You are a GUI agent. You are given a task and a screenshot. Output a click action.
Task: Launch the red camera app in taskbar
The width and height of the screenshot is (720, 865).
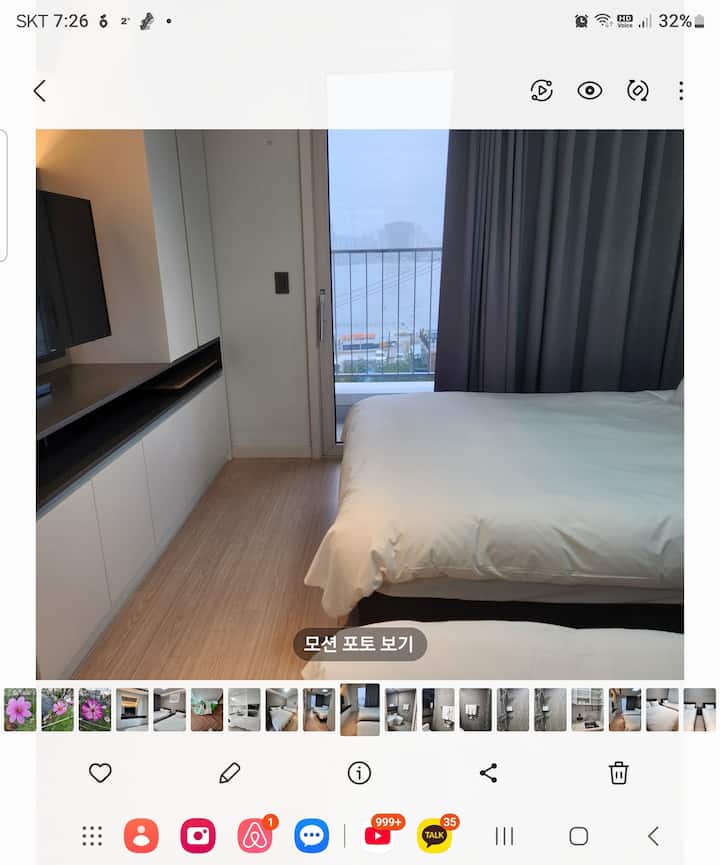click(198, 836)
